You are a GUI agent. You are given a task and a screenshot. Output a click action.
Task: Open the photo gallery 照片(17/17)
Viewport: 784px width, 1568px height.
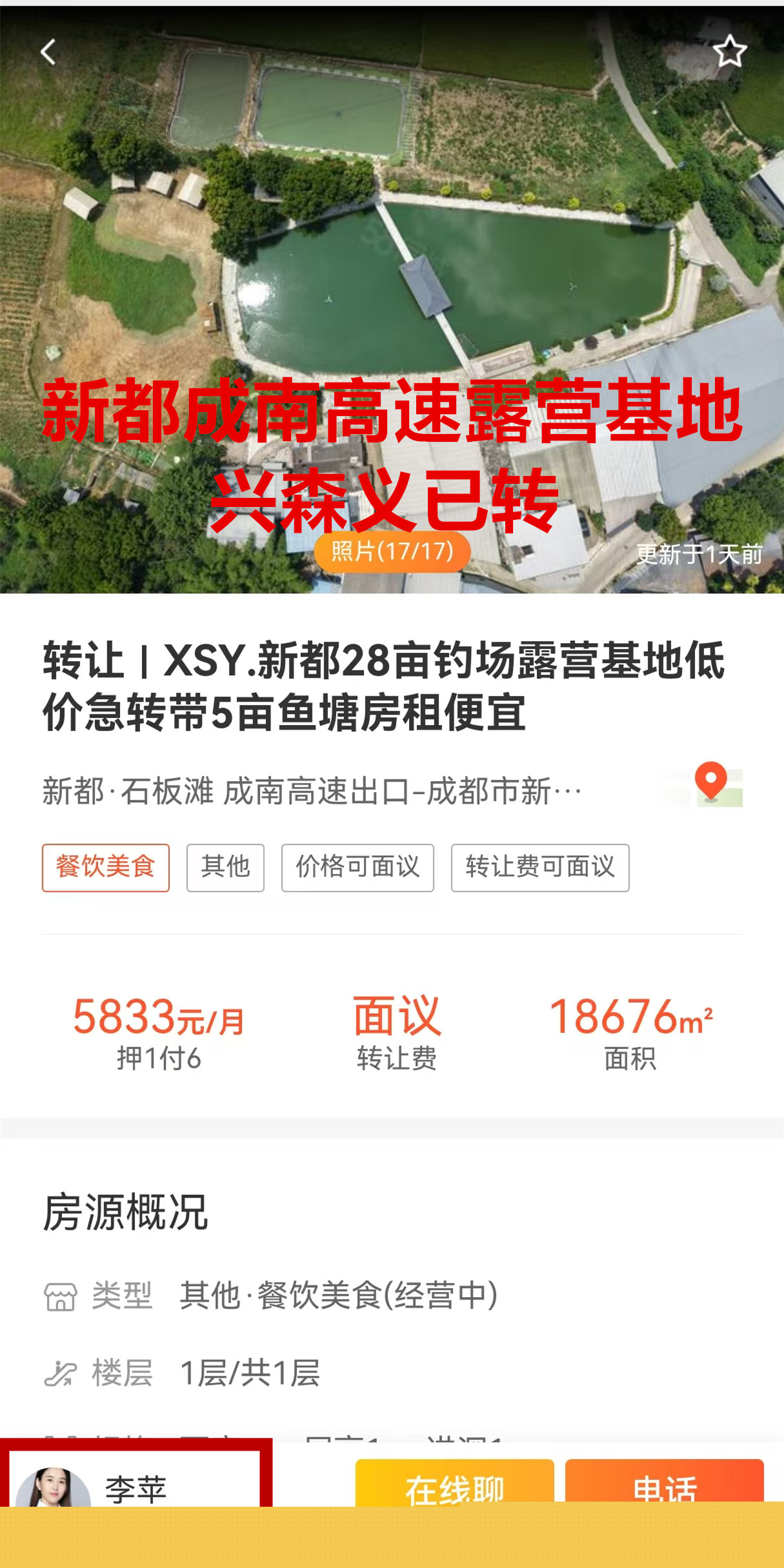pyautogui.click(x=392, y=551)
